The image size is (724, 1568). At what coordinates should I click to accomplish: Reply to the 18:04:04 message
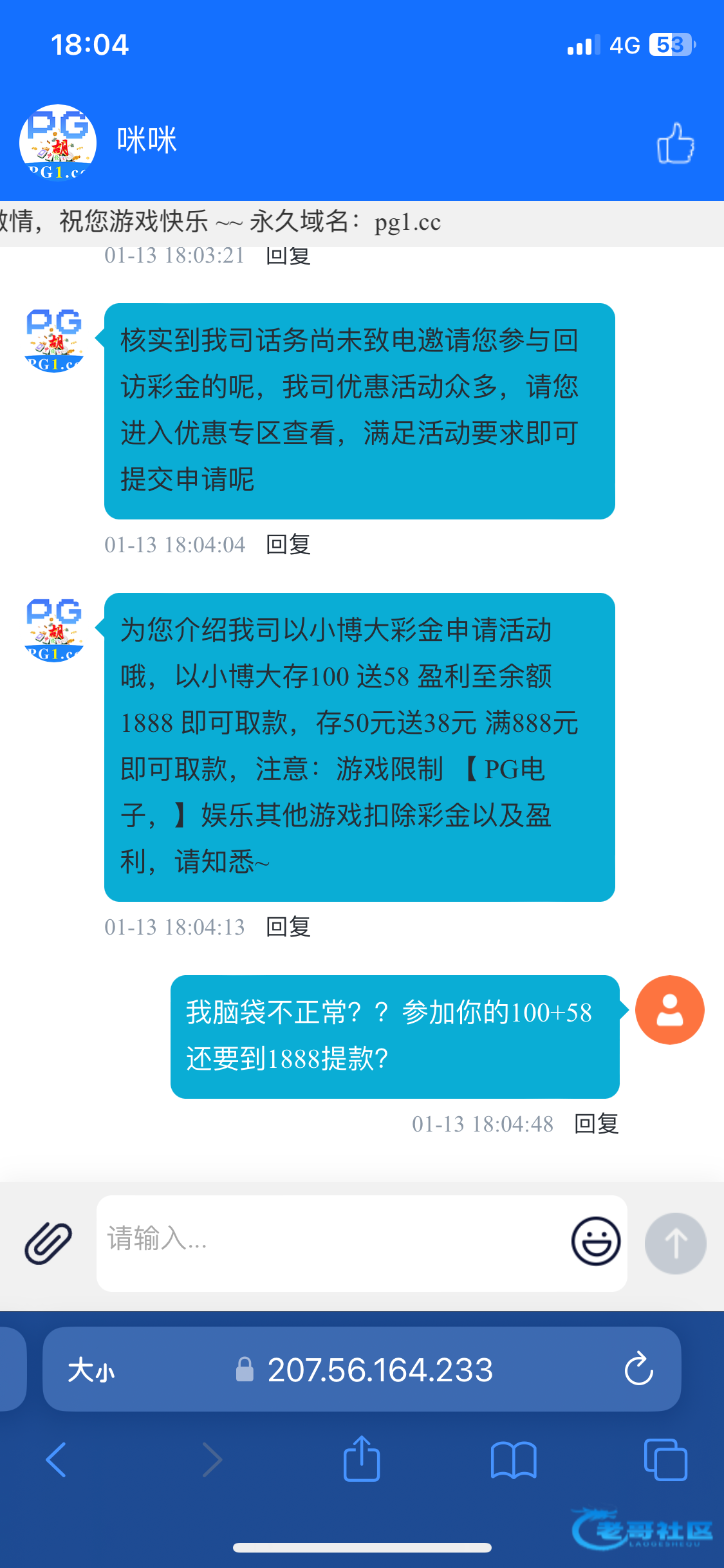(x=288, y=545)
